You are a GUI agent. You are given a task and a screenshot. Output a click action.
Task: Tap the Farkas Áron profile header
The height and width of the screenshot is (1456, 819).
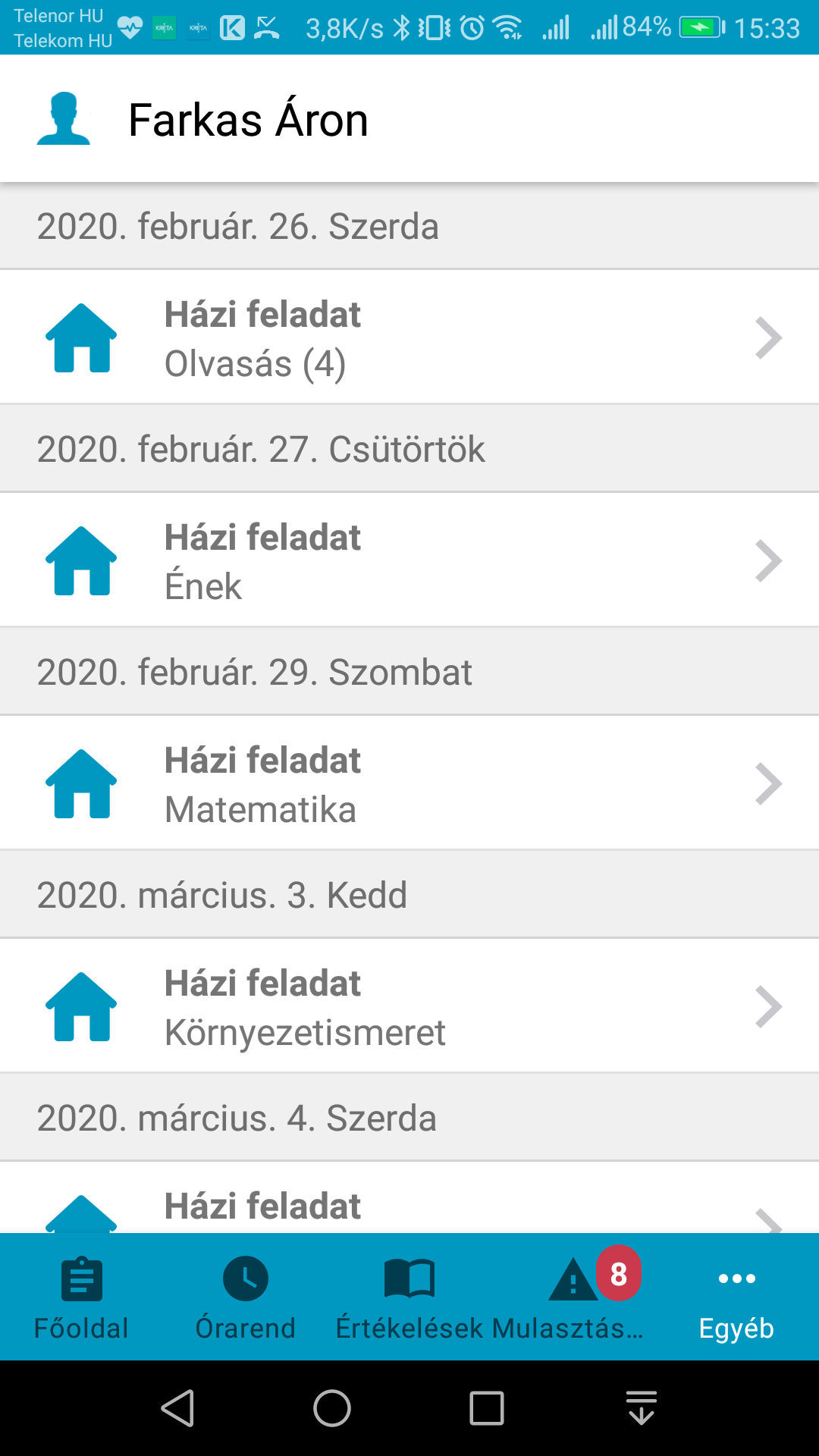(409, 119)
